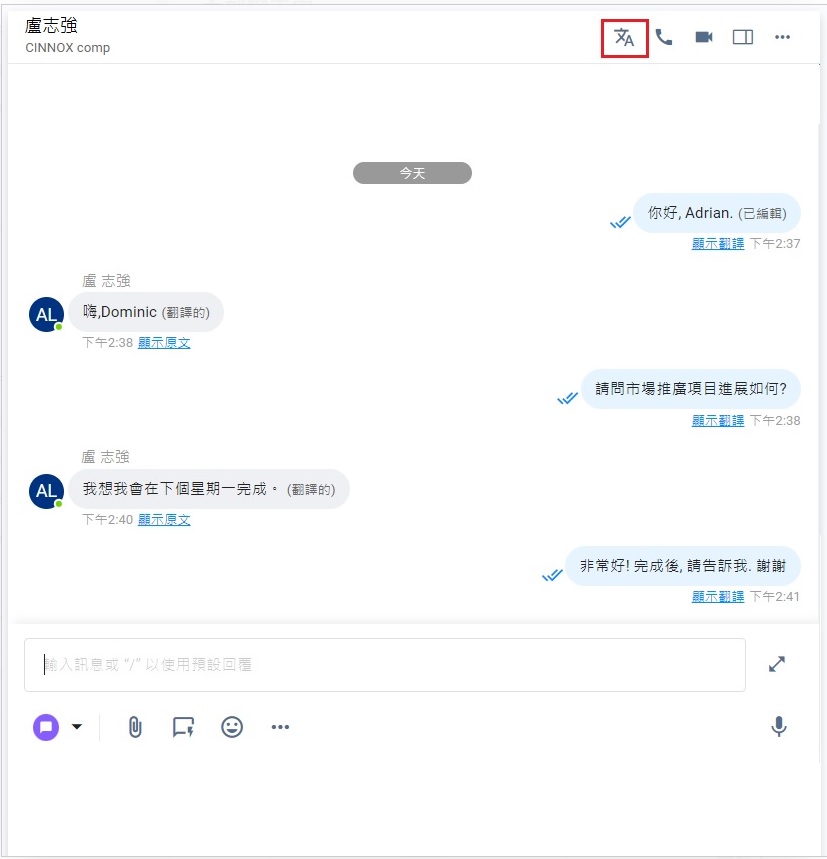Show translation for 請問市場推廣項目進展如何? message
Image resolution: width=827 pixels, height=859 pixels.
pos(718,420)
